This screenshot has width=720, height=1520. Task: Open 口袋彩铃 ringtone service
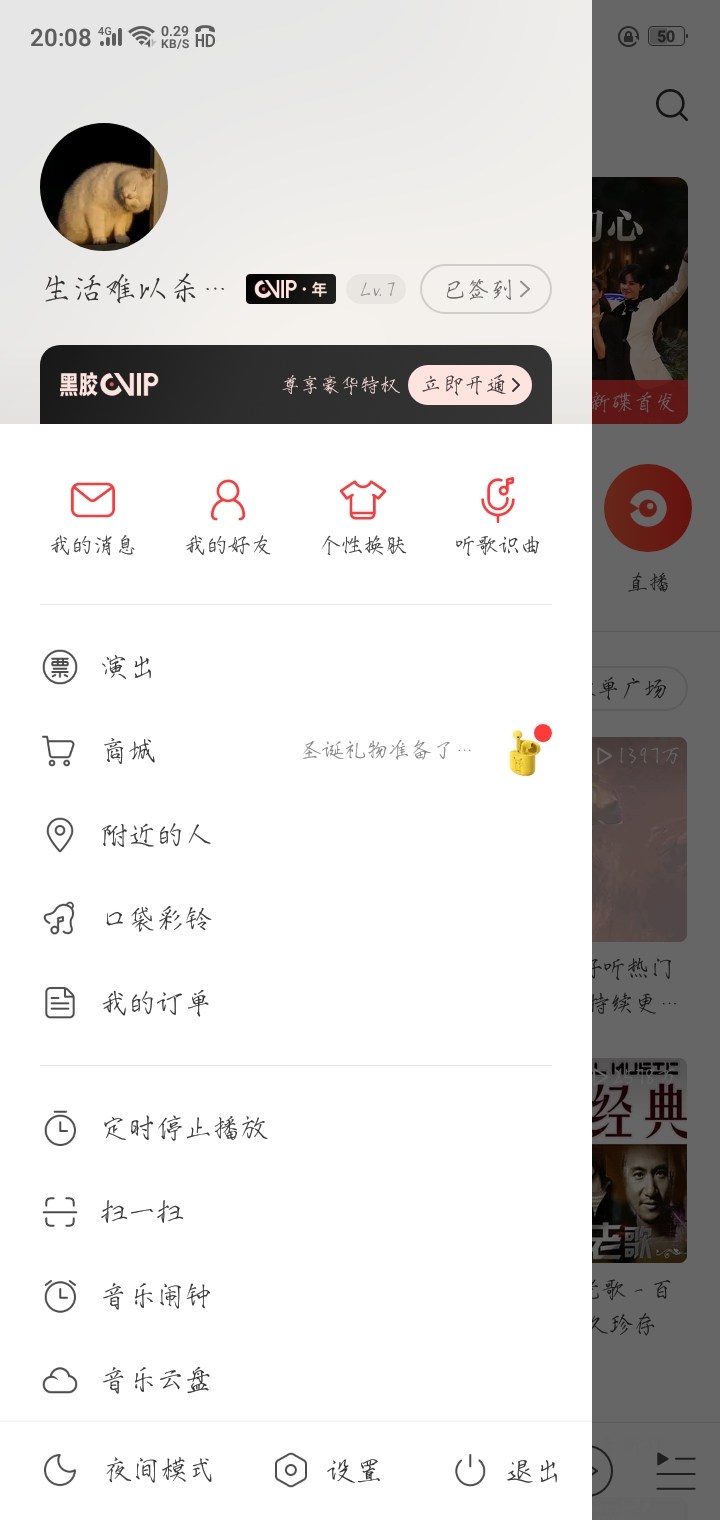(158, 919)
